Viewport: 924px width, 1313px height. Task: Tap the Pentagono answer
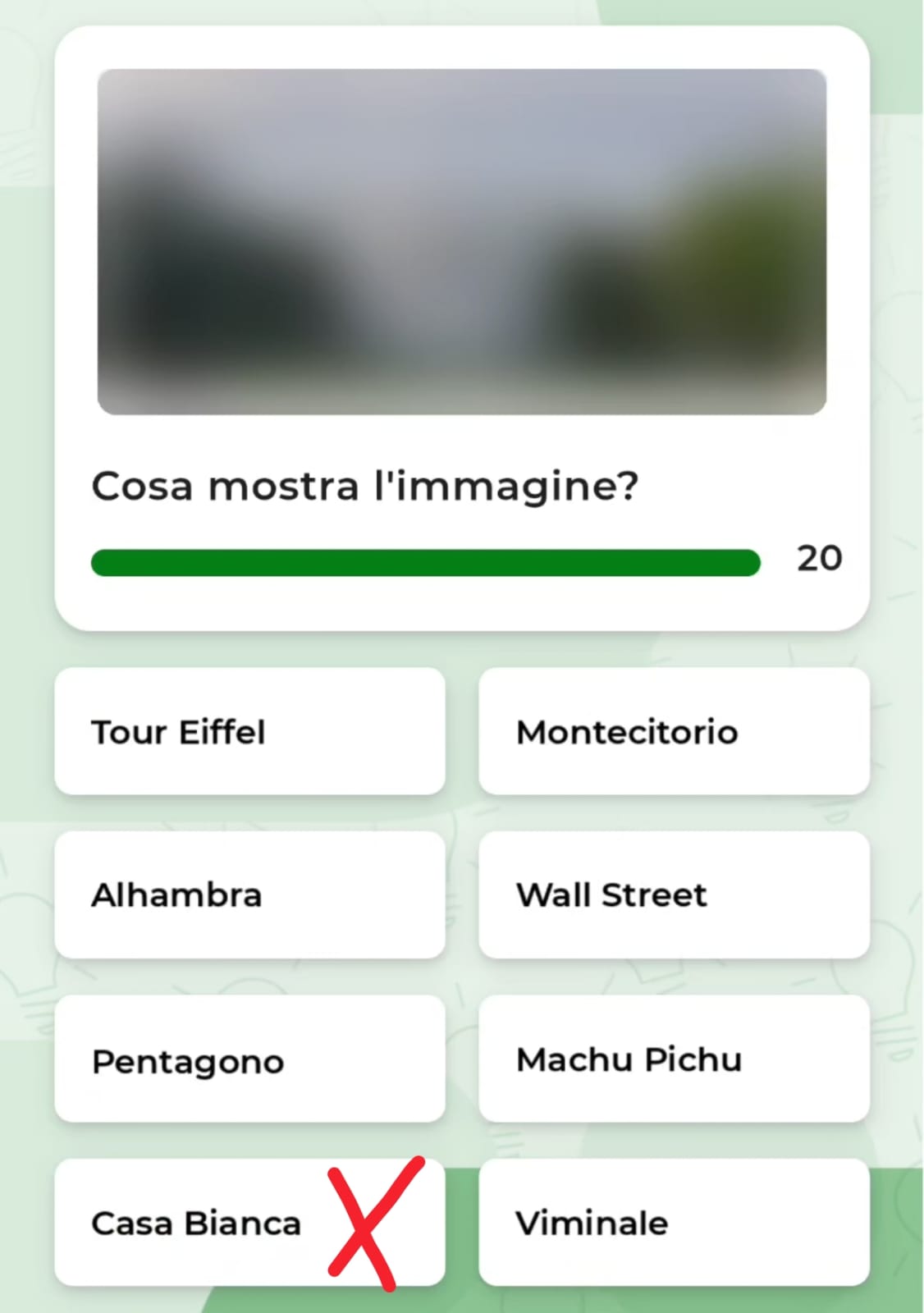[x=249, y=1059]
